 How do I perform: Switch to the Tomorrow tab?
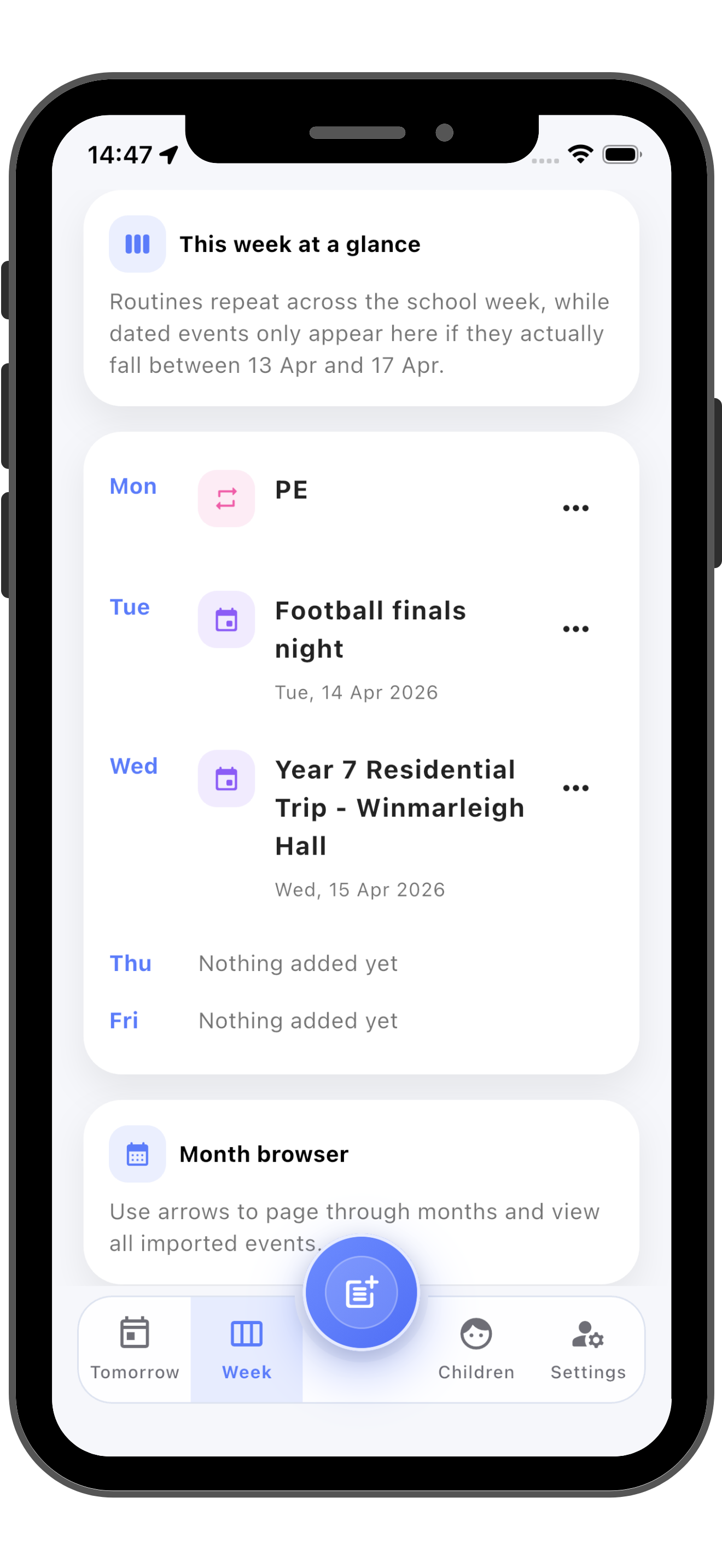pos(135,1349)
